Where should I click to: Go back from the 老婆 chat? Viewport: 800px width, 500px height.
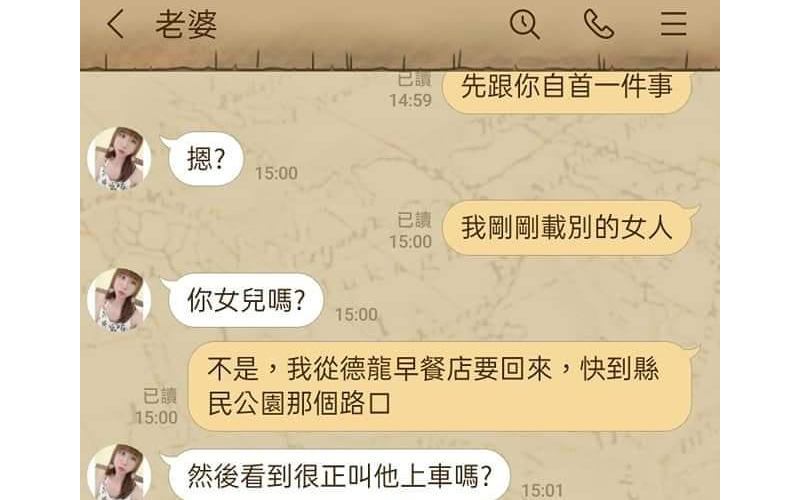click(116, 25)
